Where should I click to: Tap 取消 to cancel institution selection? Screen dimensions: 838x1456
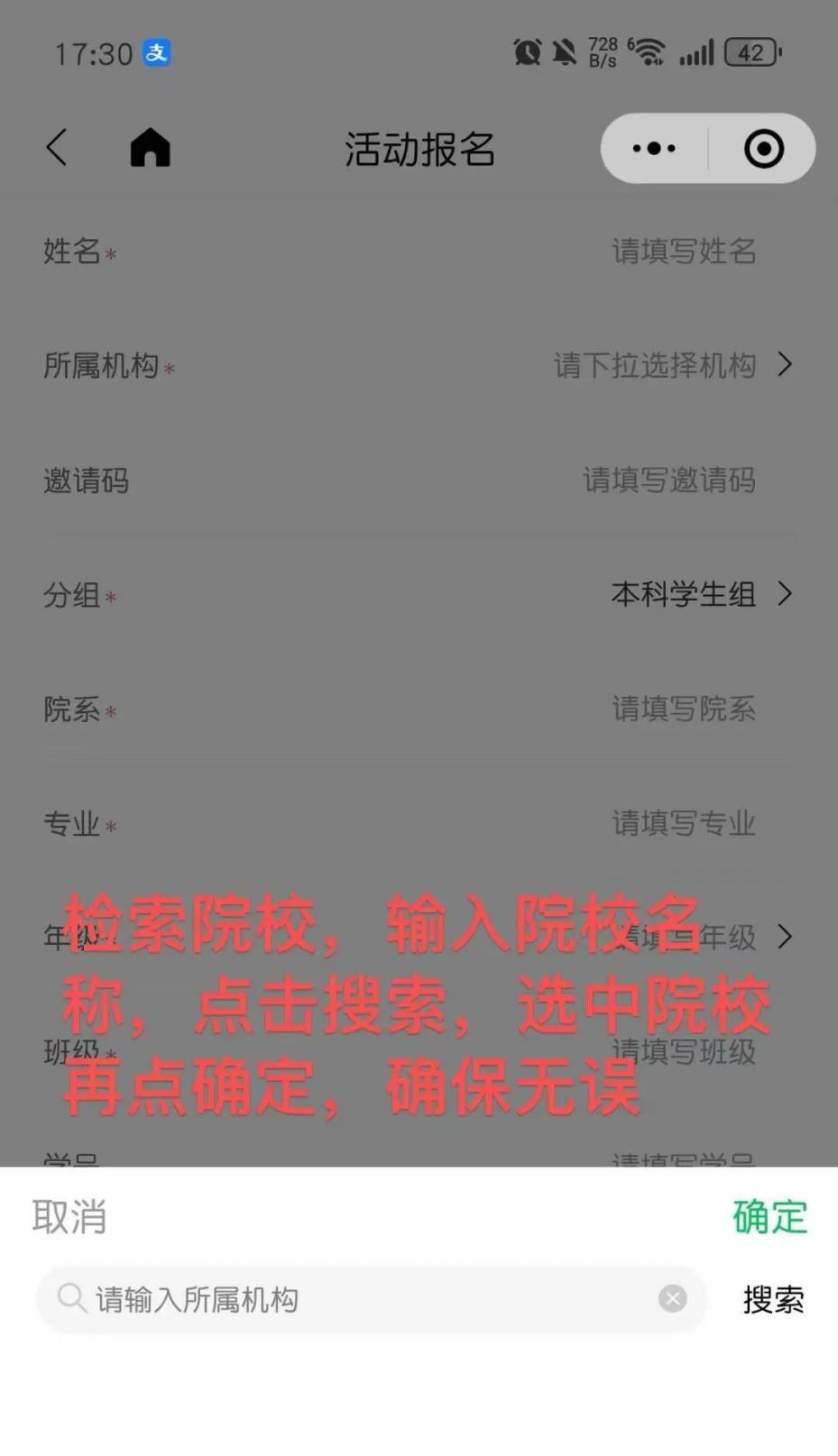point(69,1217)
